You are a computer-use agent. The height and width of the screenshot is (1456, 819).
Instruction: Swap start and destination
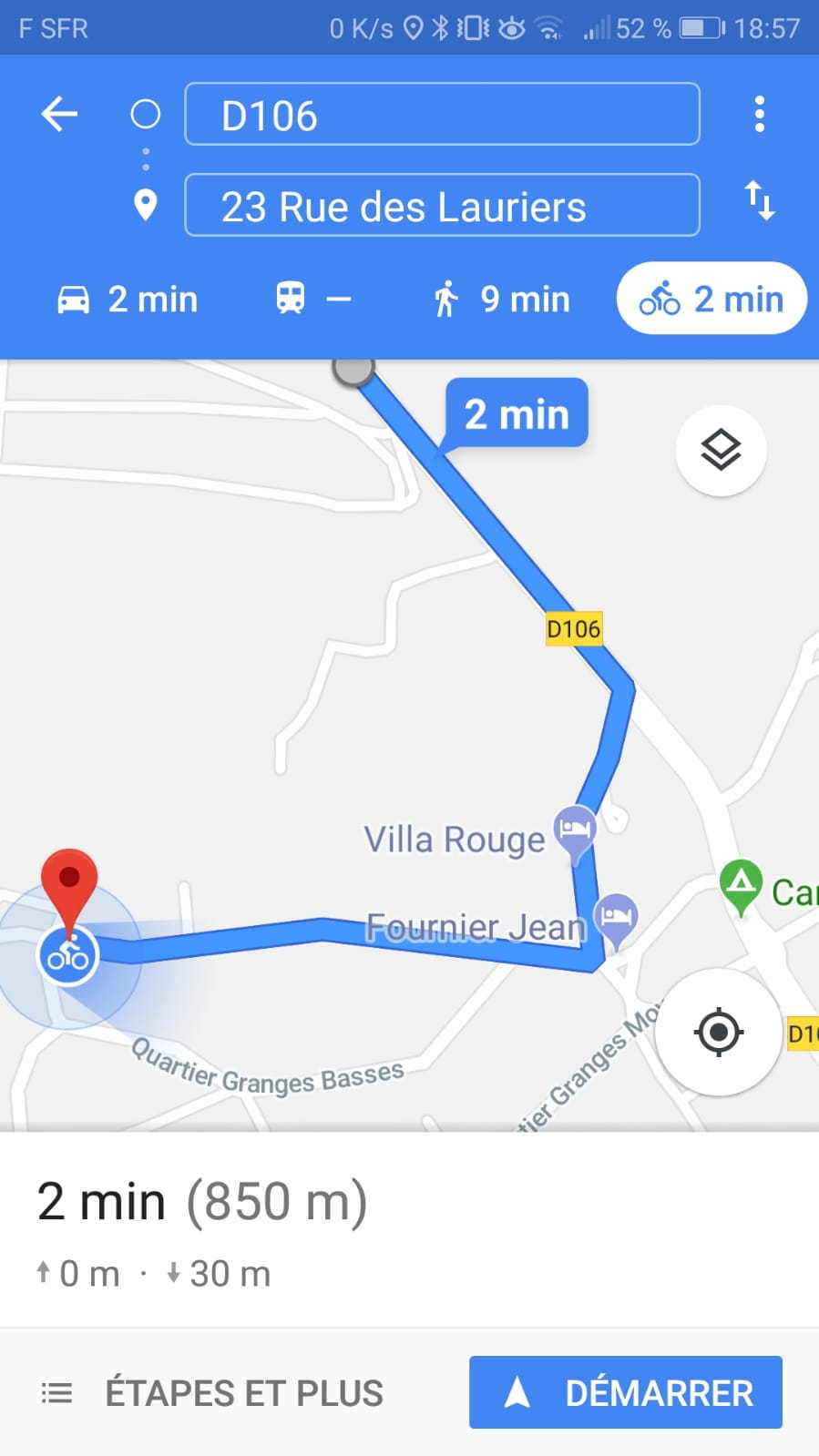click(759, 200)
